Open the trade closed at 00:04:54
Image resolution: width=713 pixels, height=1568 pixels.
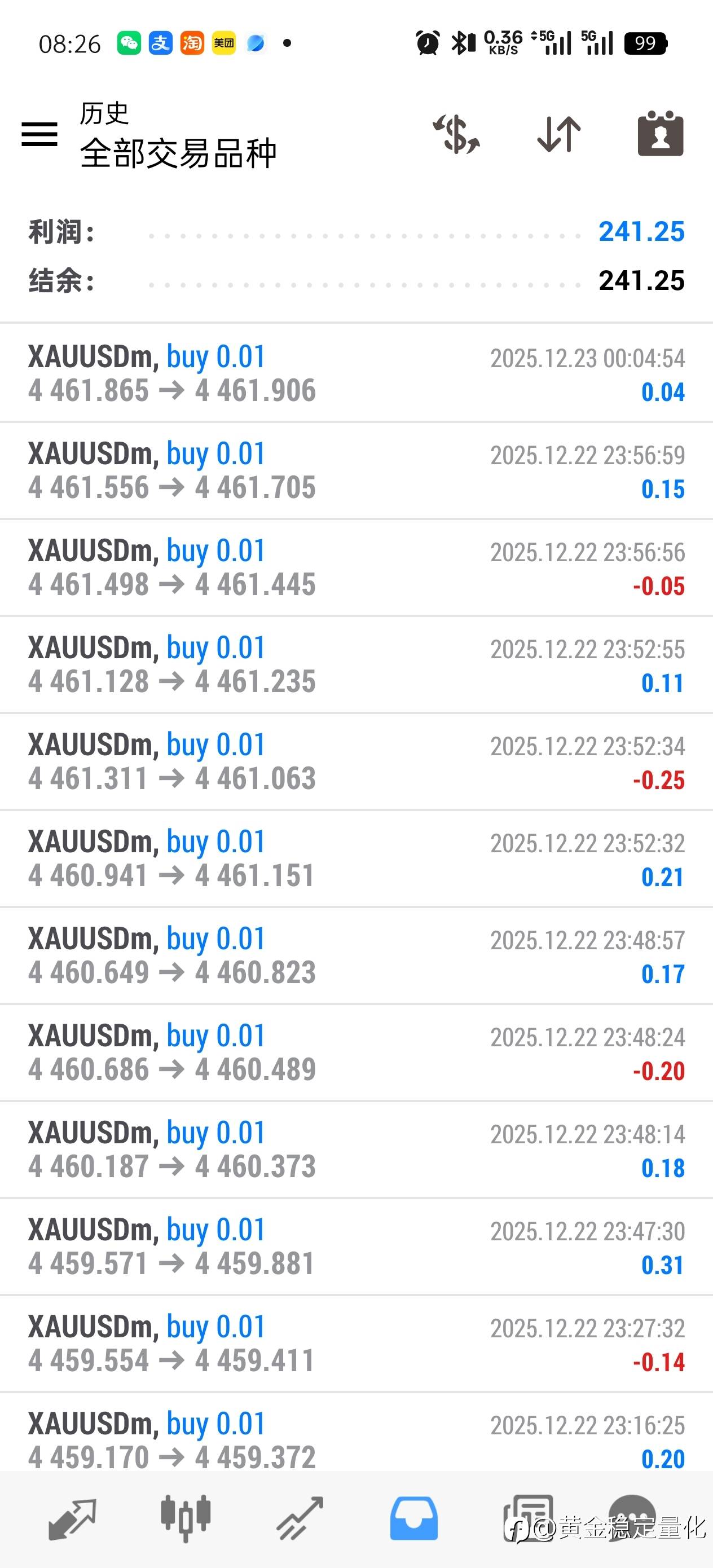click(x=356, y=373)
